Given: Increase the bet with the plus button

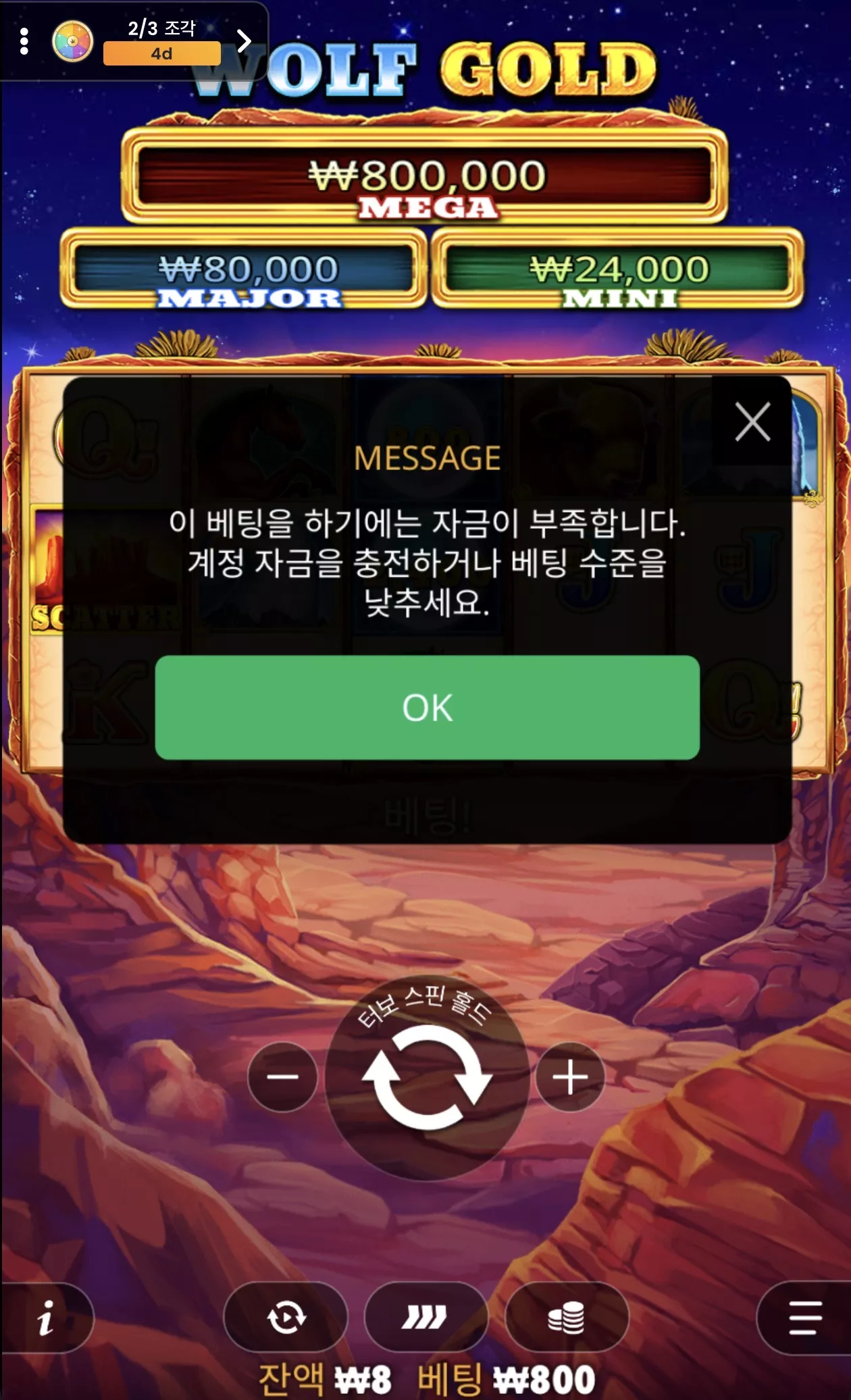Looking at the screenshot, I should point(571,1077).
